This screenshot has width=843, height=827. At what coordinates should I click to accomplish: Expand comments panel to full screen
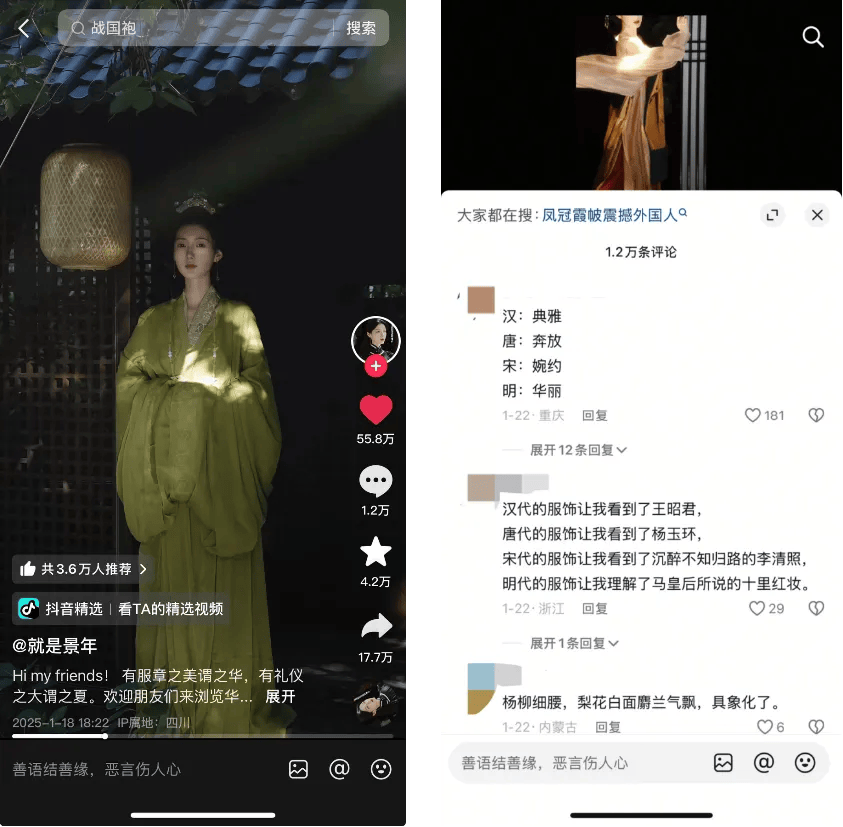tap(771, 215)
